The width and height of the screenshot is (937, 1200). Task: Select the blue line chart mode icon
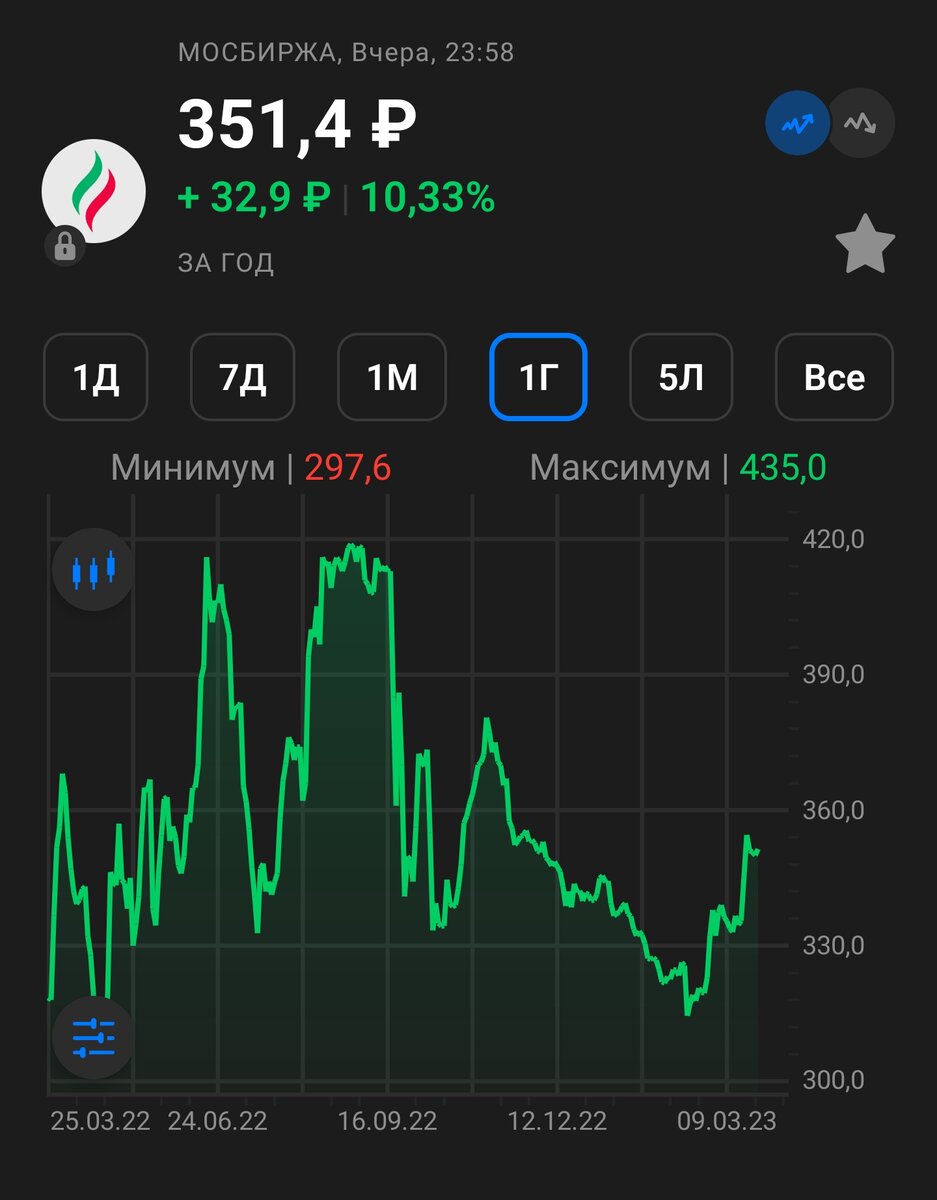click(796, 122)
